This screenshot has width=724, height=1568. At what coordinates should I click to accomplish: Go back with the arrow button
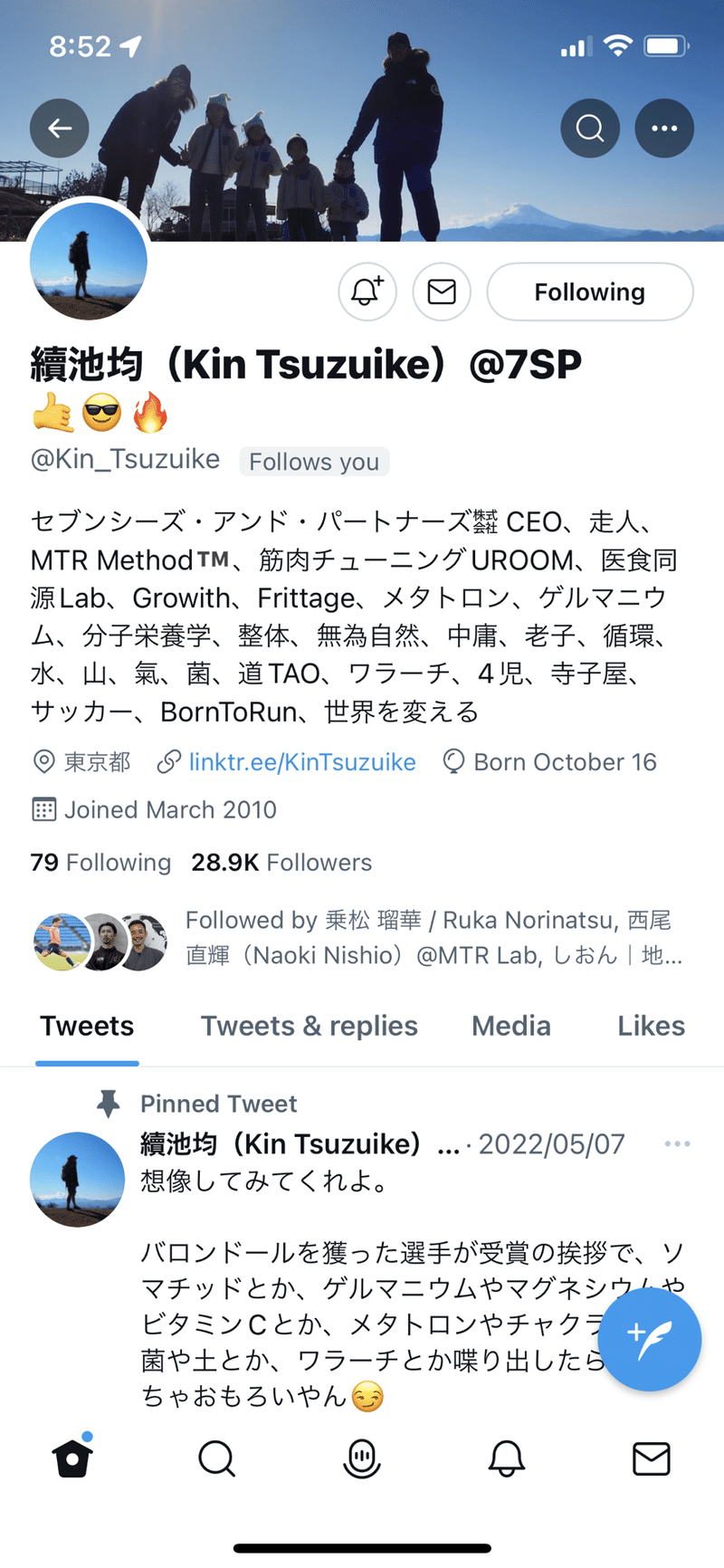pos(60,128)
